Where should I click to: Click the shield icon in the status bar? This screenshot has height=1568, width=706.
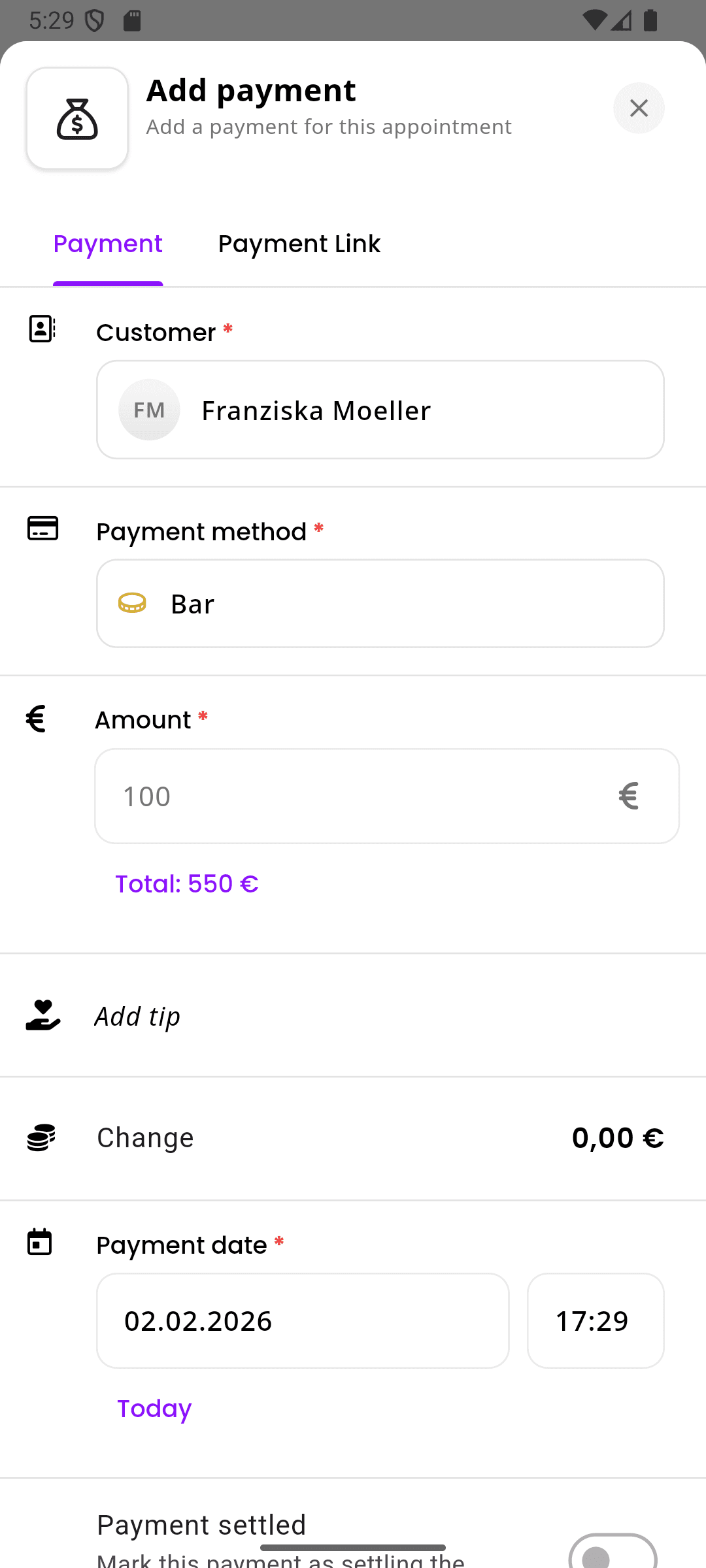click(95, 20)
